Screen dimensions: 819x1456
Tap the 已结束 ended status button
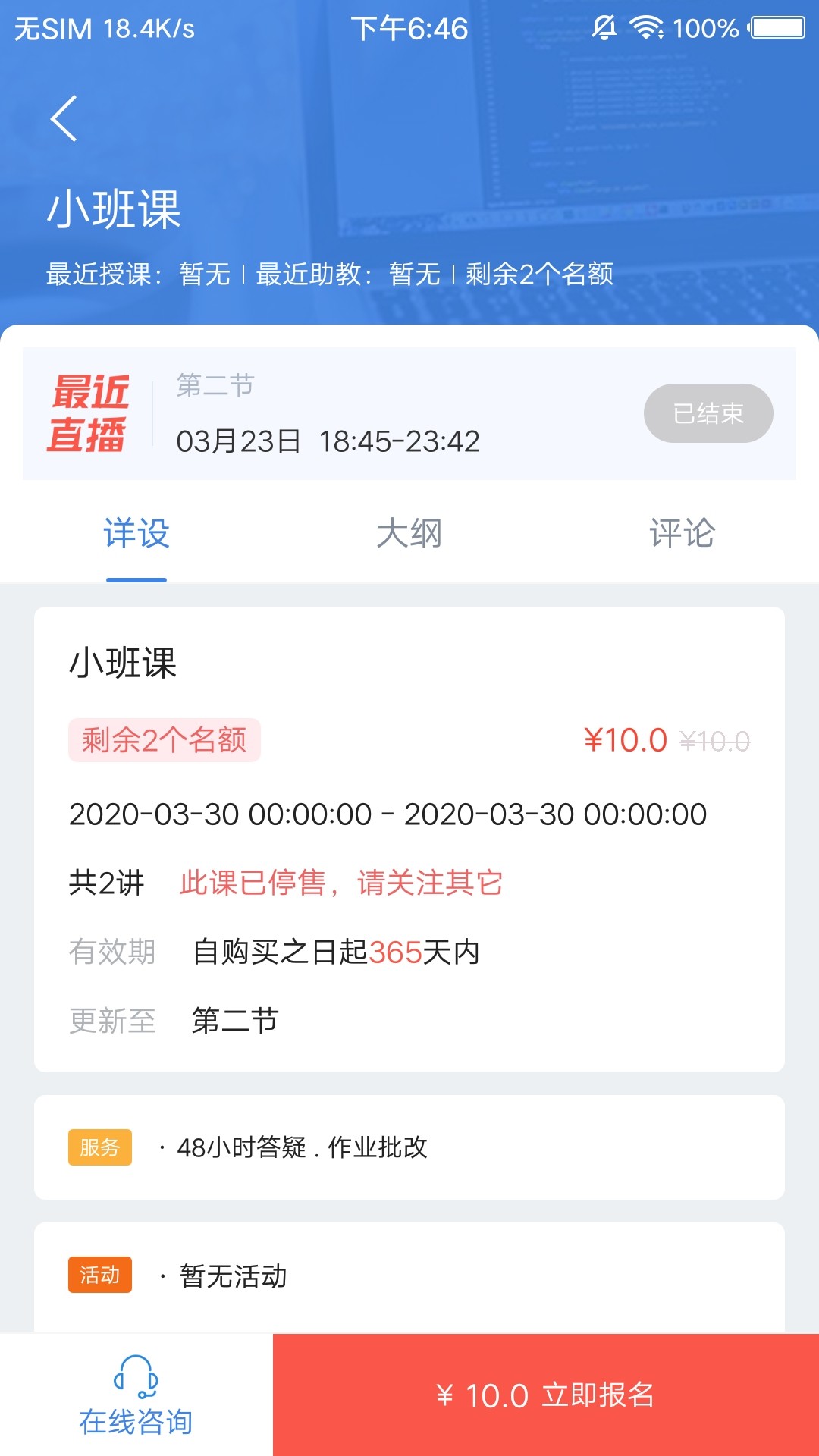click(x=707, y=412)
